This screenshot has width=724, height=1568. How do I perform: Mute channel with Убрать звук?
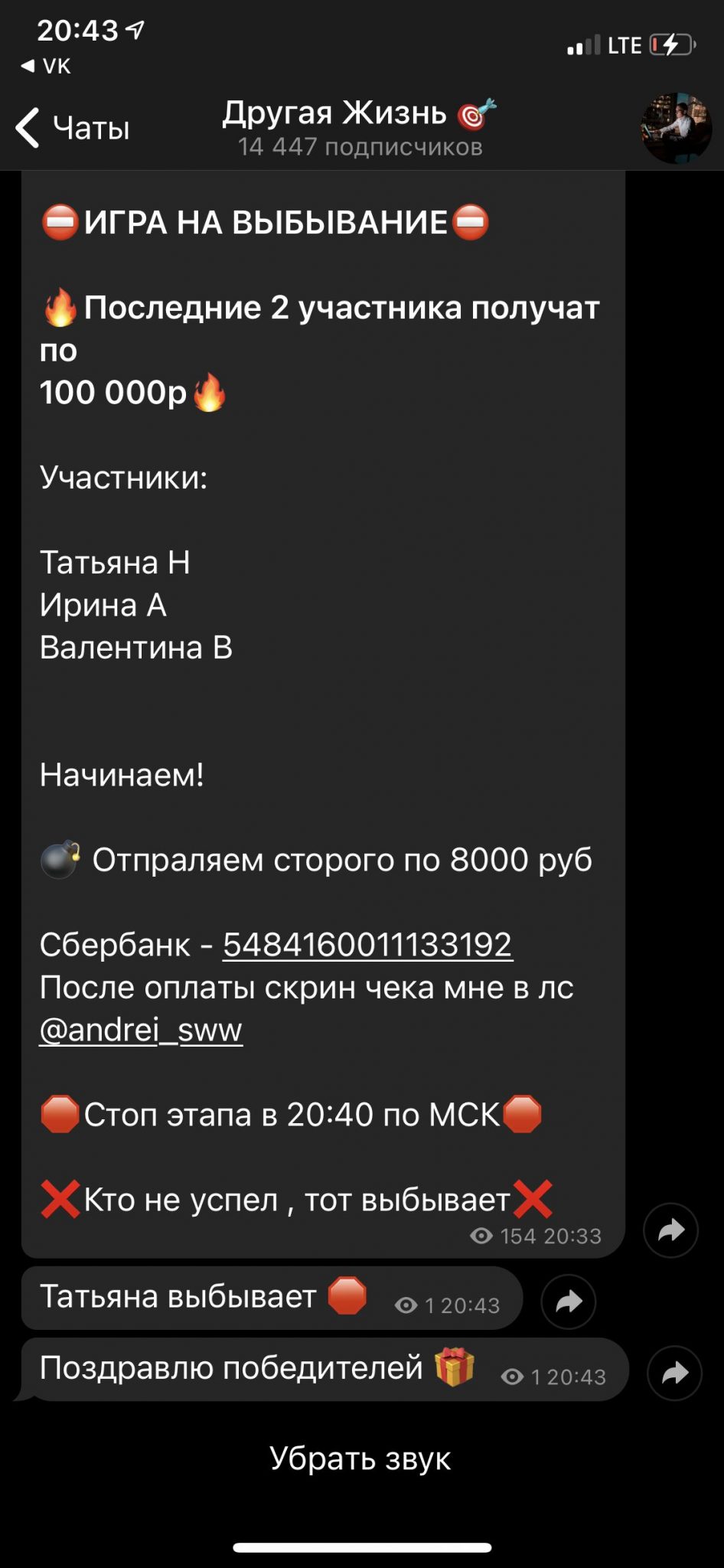pos(360,1459)
